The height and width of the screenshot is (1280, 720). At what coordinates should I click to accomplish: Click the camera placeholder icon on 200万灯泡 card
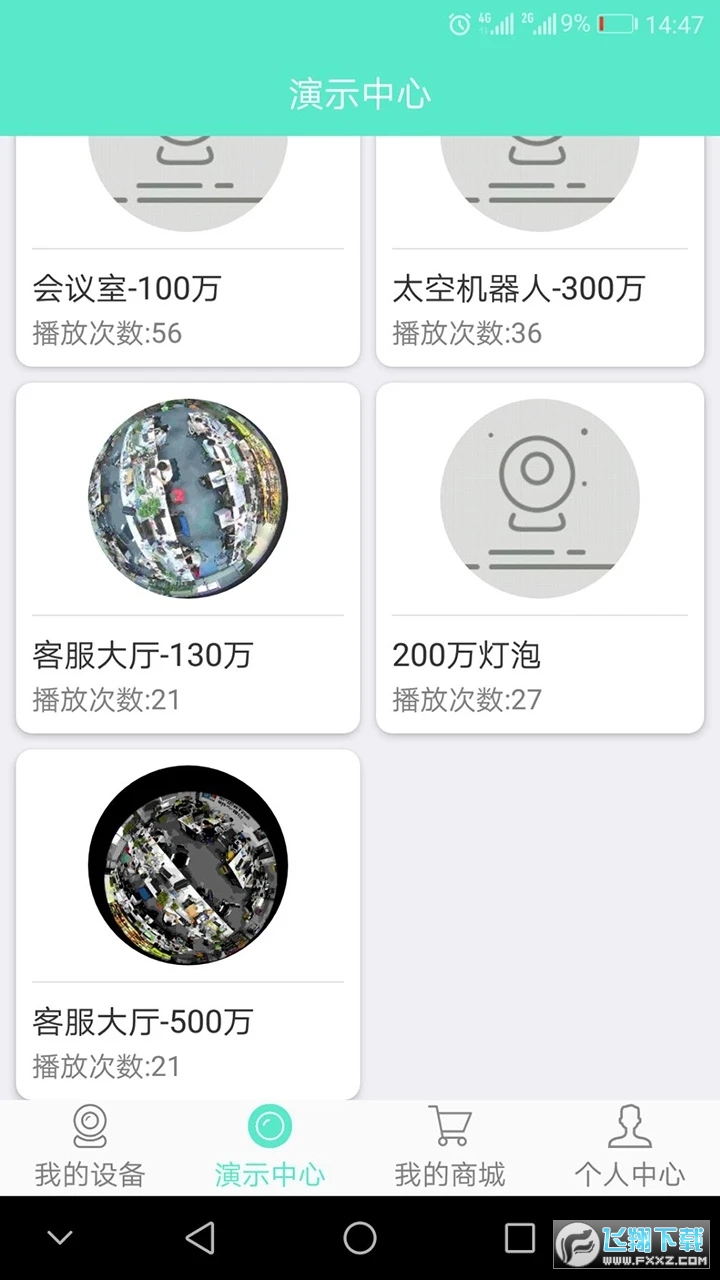click(539, 497)
